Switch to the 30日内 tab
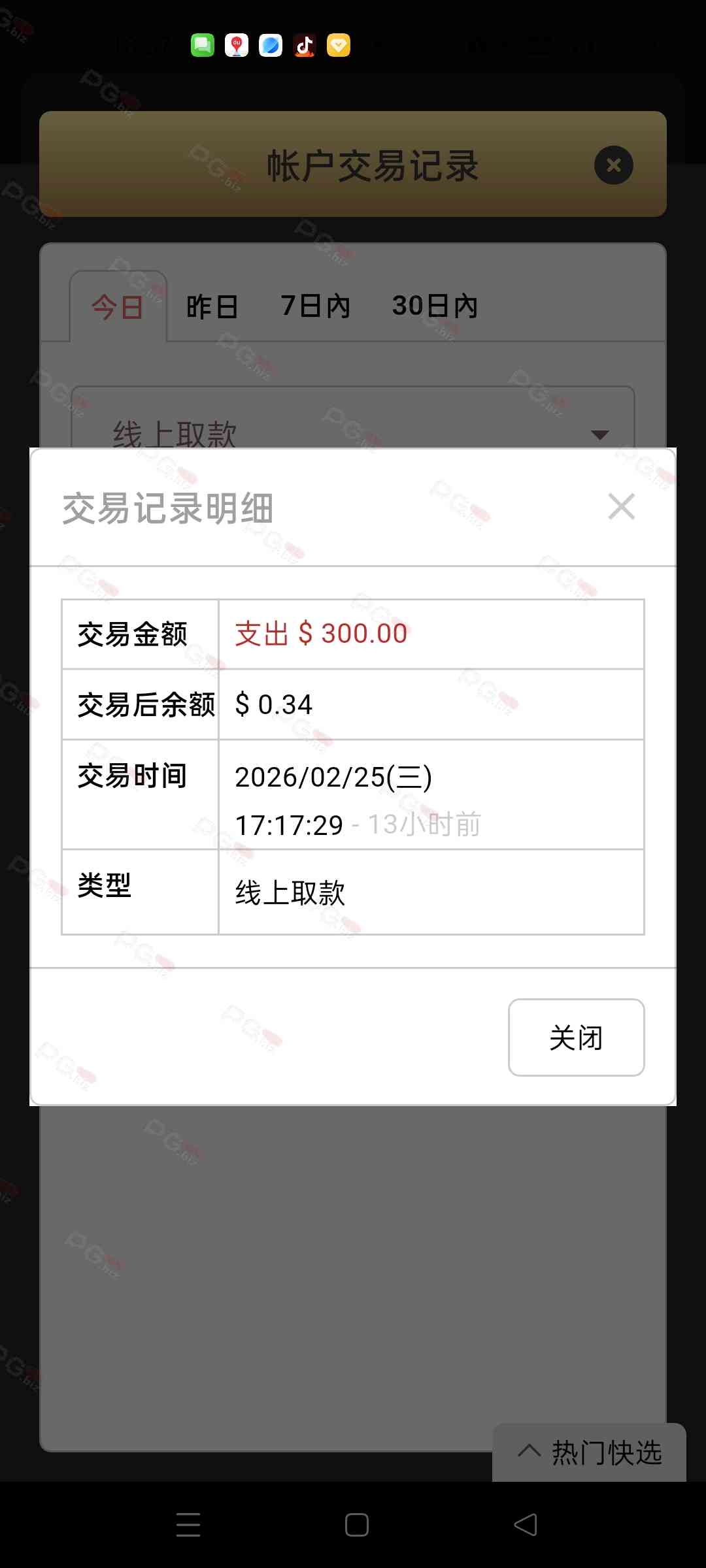706x1568 pixels. 435,306
